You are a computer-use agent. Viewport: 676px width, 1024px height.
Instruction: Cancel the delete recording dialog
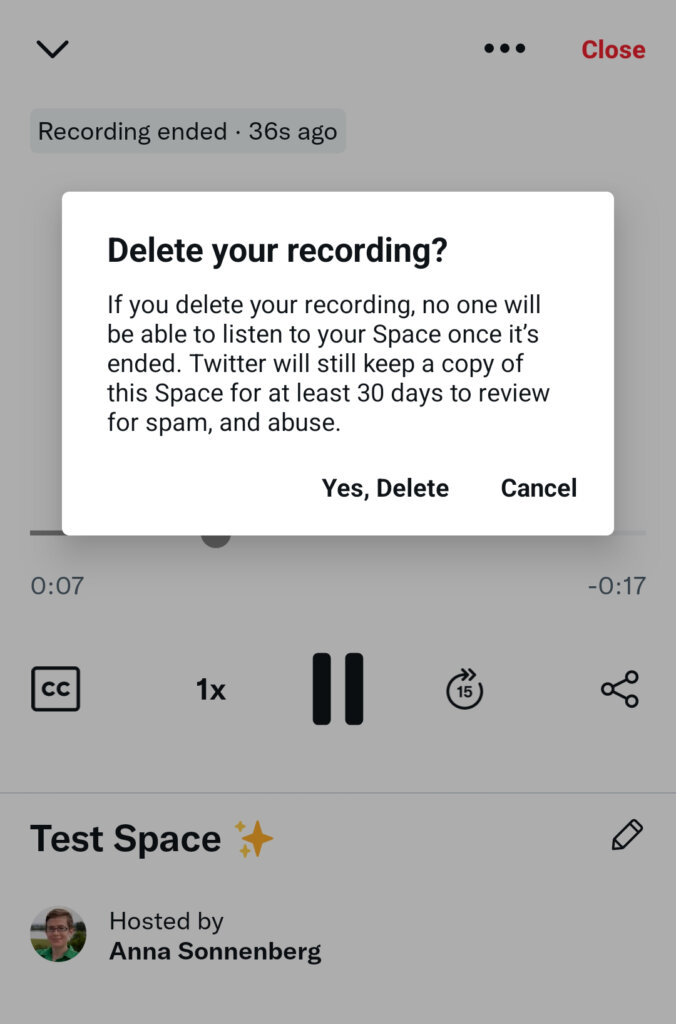coord(539,488)
